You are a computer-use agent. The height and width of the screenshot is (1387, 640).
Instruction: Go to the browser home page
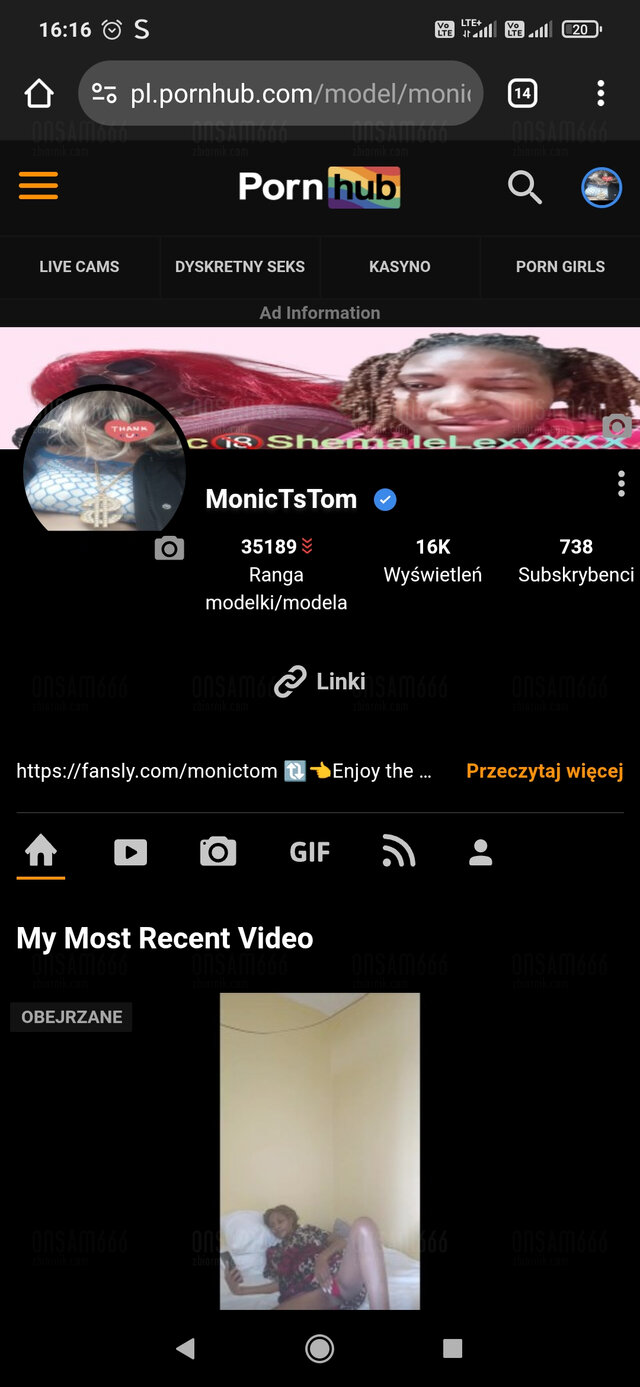[39, 94]
